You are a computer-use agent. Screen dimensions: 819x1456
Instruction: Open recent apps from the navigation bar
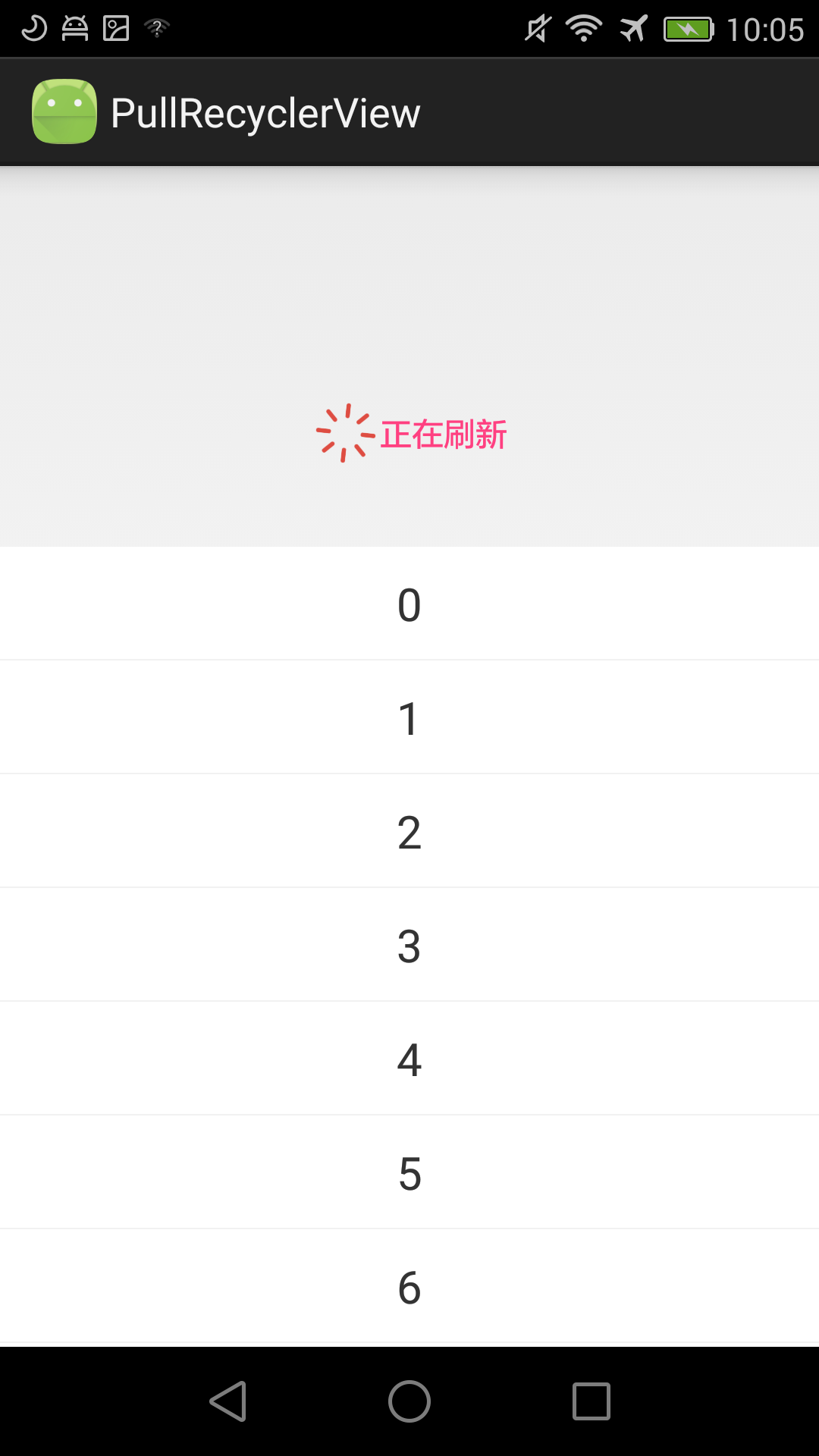591,1401
